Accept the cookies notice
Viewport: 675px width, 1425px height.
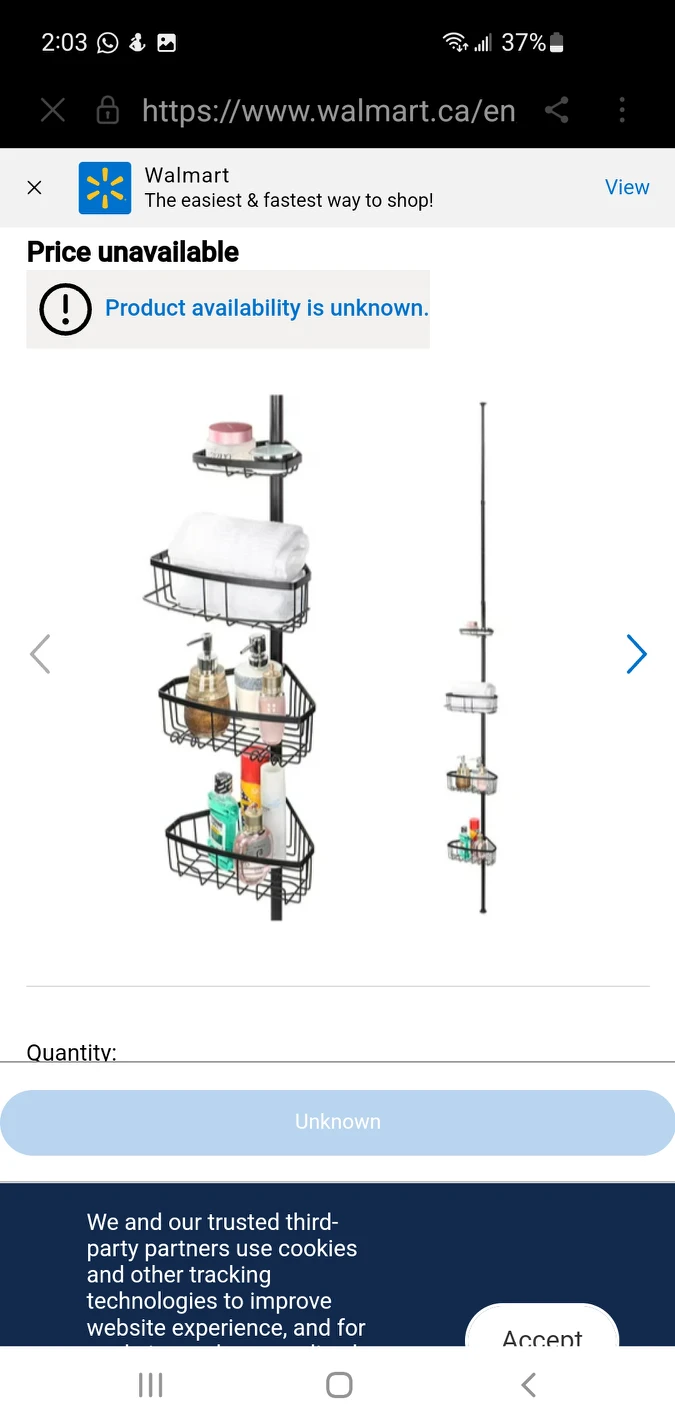click(542, 1332)
